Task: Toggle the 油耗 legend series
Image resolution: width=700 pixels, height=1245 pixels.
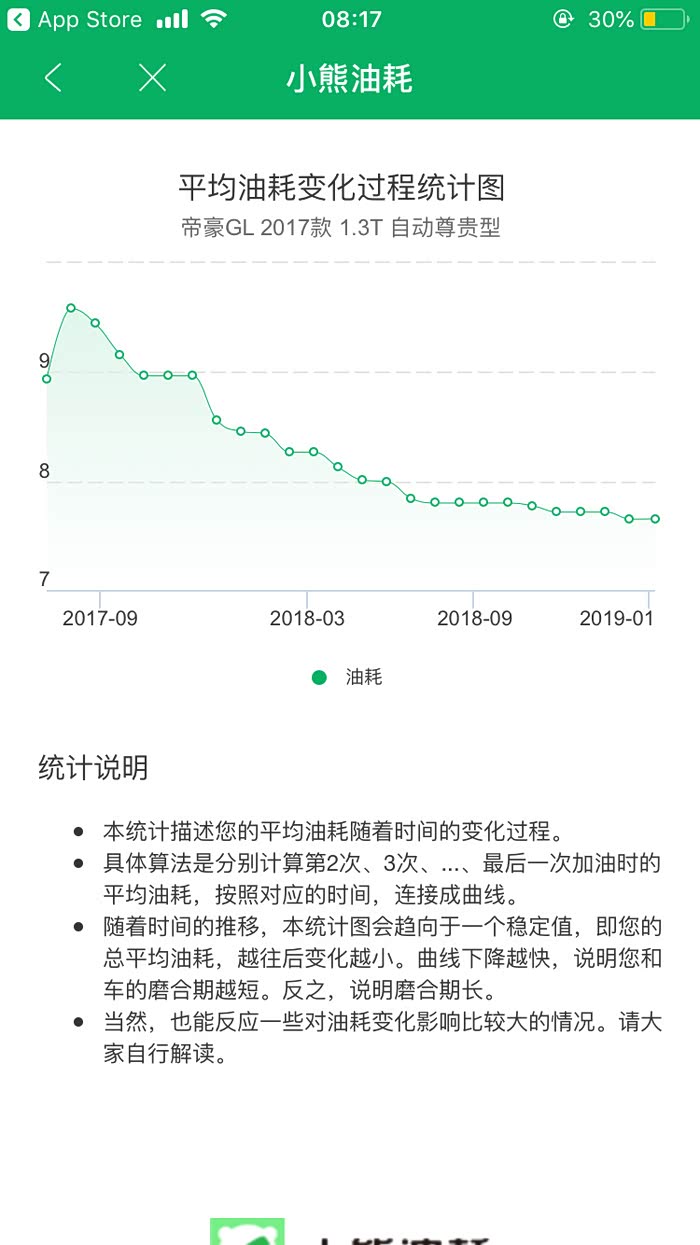Action: point(347,677)
